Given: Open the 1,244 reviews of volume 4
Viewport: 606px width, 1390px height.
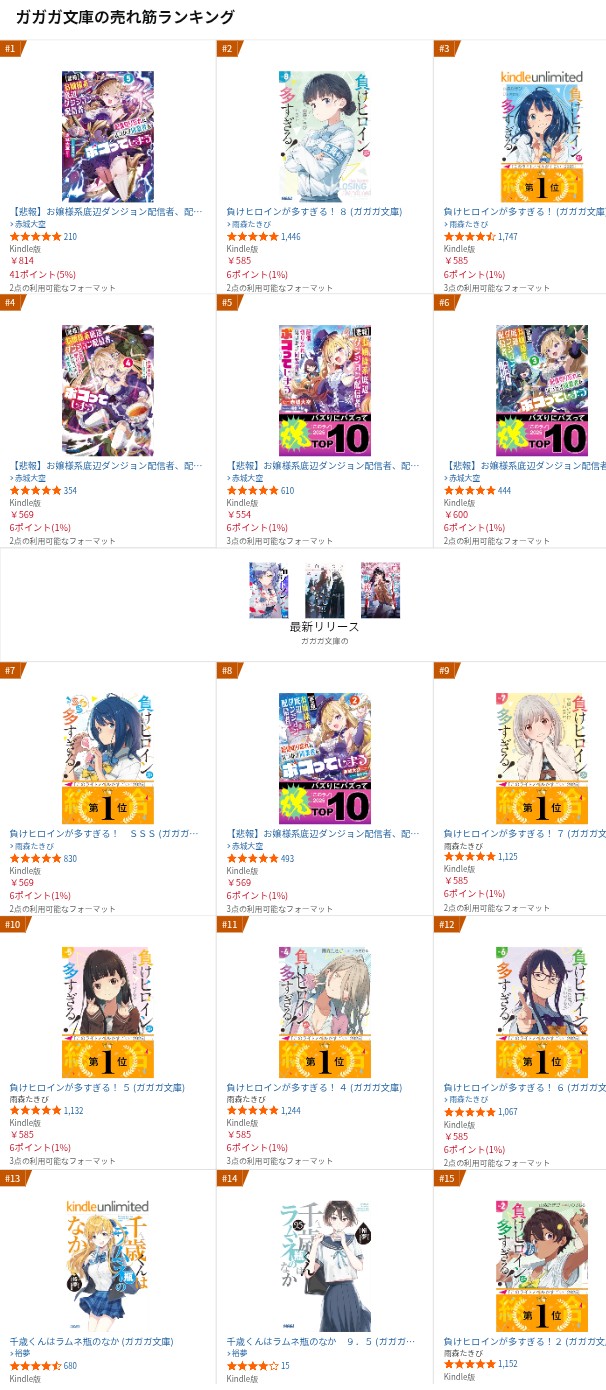Looking at the screenshot, I should point(290,1110).
